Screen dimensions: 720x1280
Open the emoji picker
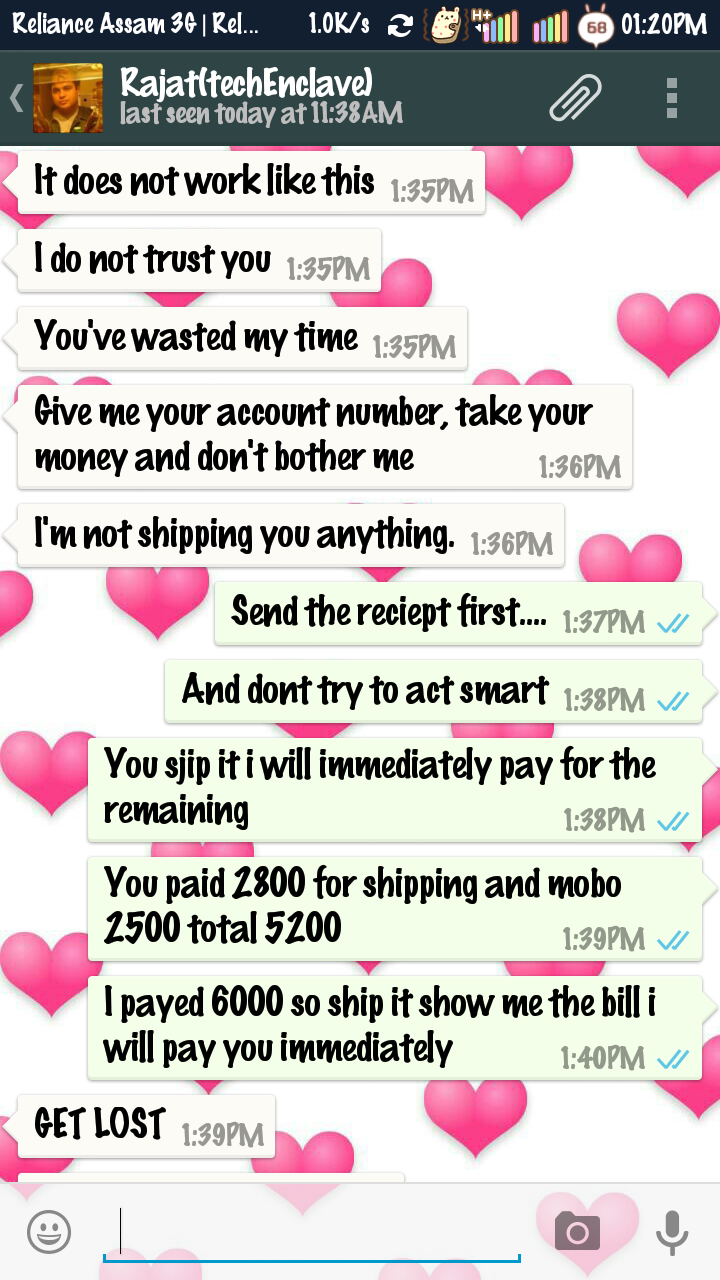pyautogui.click(x=49, y=1231)
